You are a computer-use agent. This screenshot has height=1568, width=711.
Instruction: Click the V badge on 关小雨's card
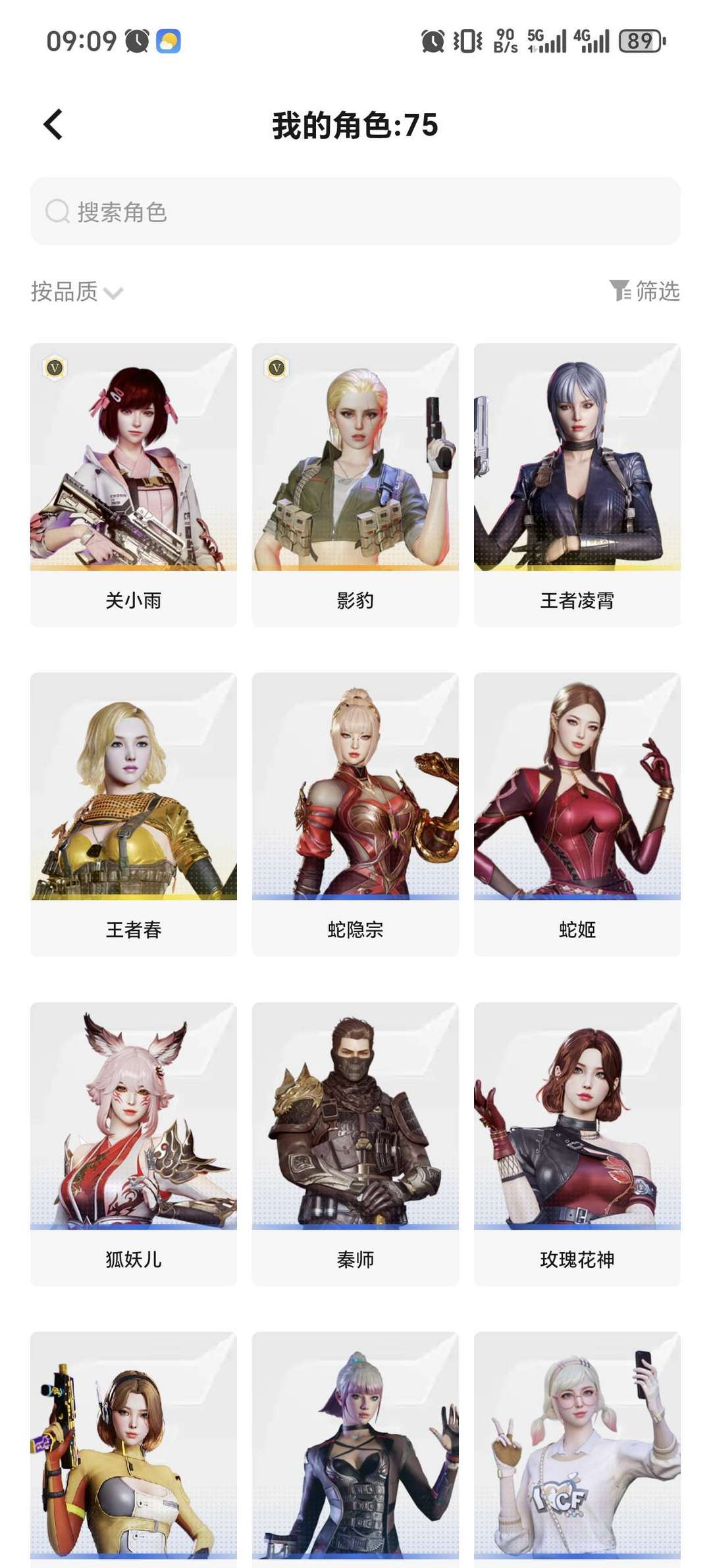(x=55, y=366)
